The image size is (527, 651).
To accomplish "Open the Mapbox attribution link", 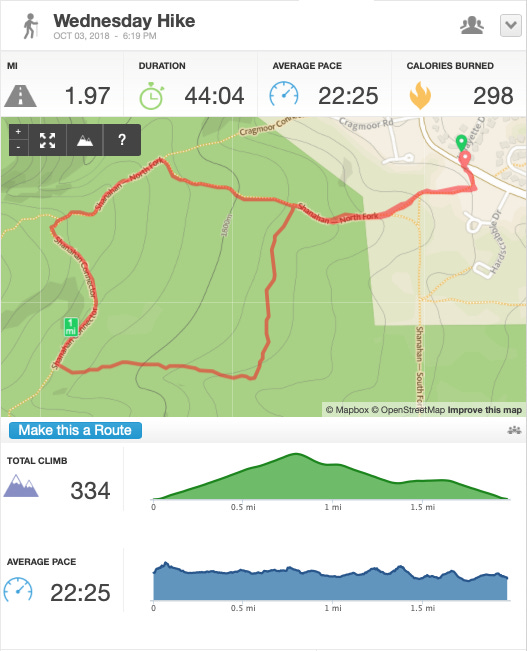I will tap(347, 410).
